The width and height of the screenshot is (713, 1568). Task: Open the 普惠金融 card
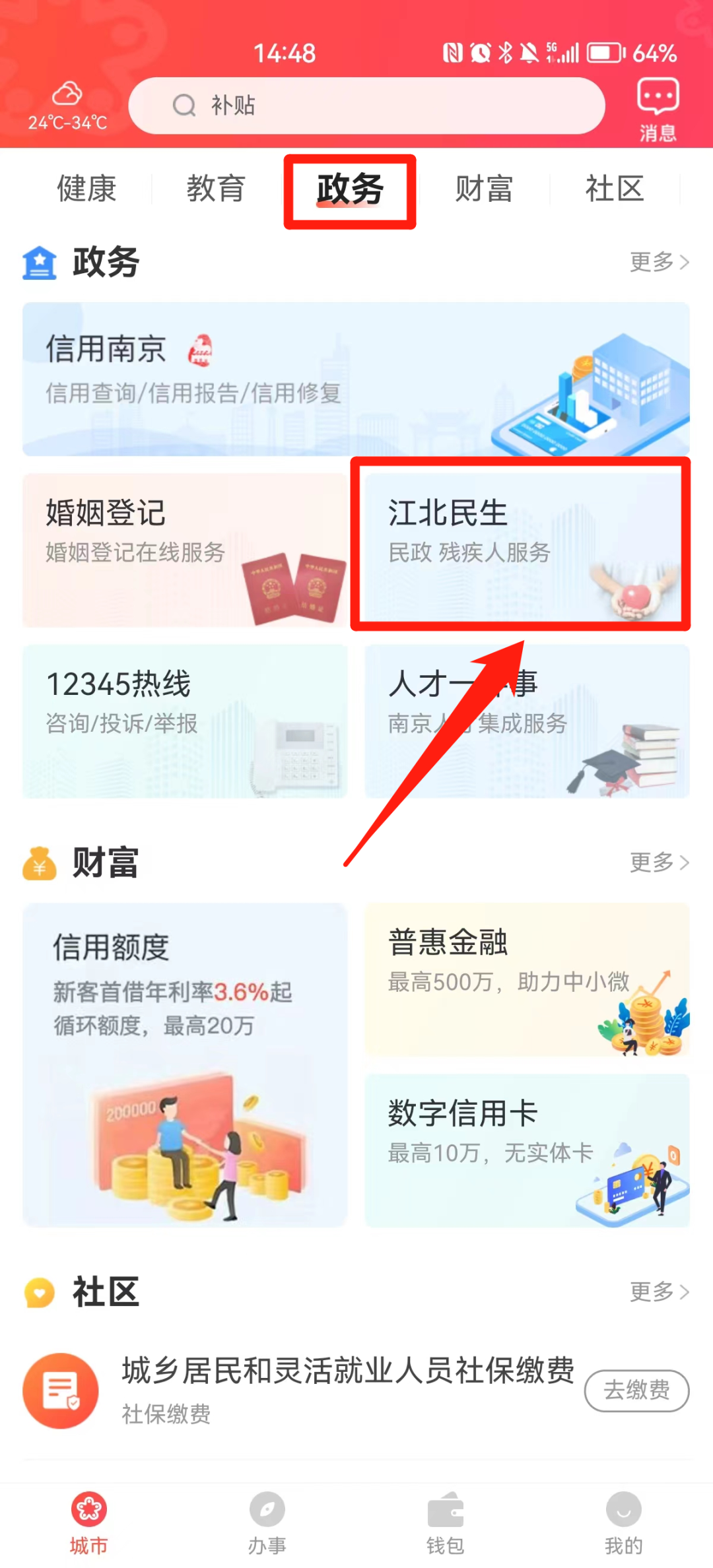click(527, 979)
